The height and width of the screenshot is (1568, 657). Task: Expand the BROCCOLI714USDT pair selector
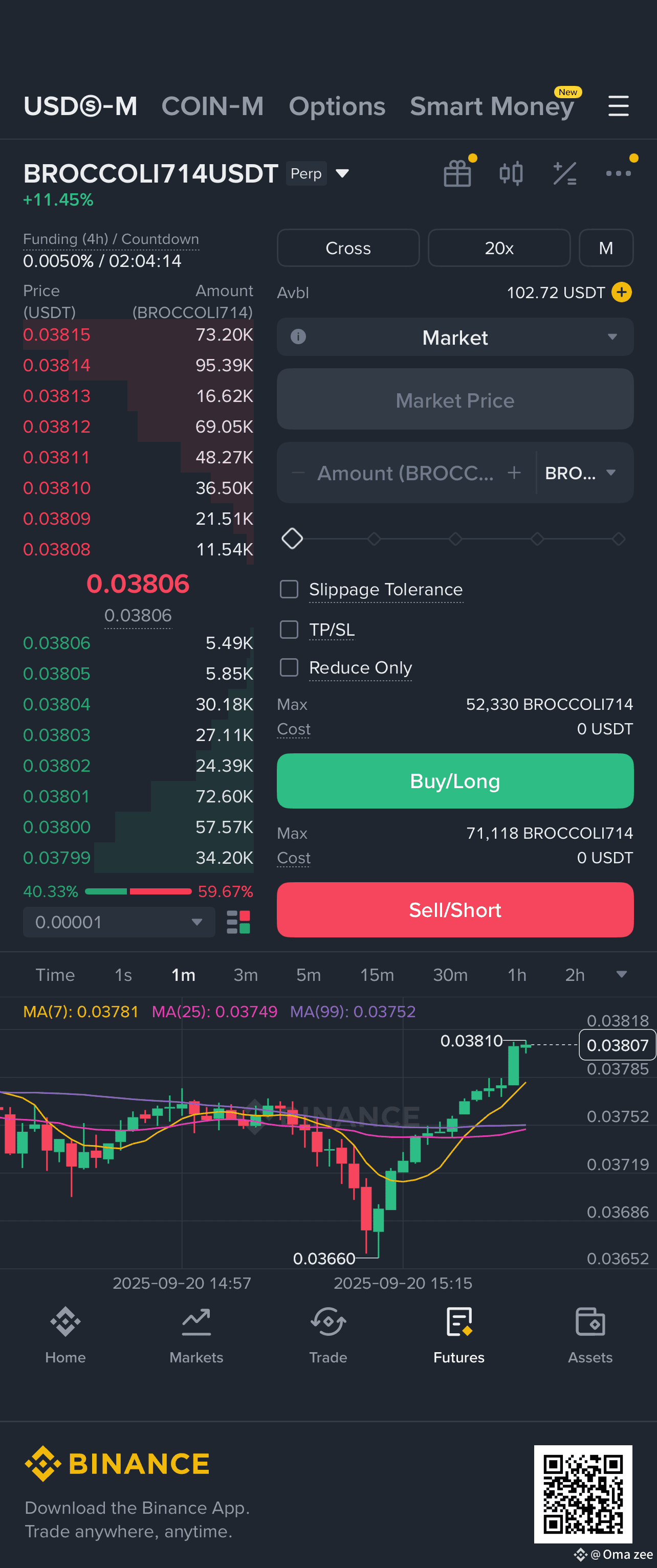pyautogui.click(x=342, y=173)
